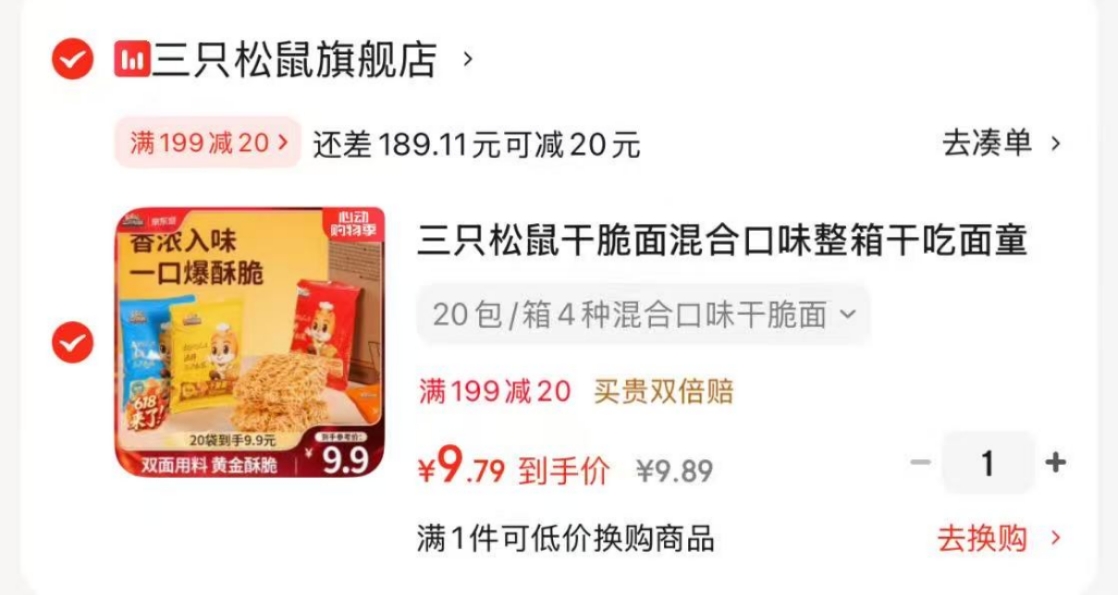The width and height of the screenshot is (1118, 595).
Task: Edit the quantity field showing 1
Action: (x=988, y=463)
